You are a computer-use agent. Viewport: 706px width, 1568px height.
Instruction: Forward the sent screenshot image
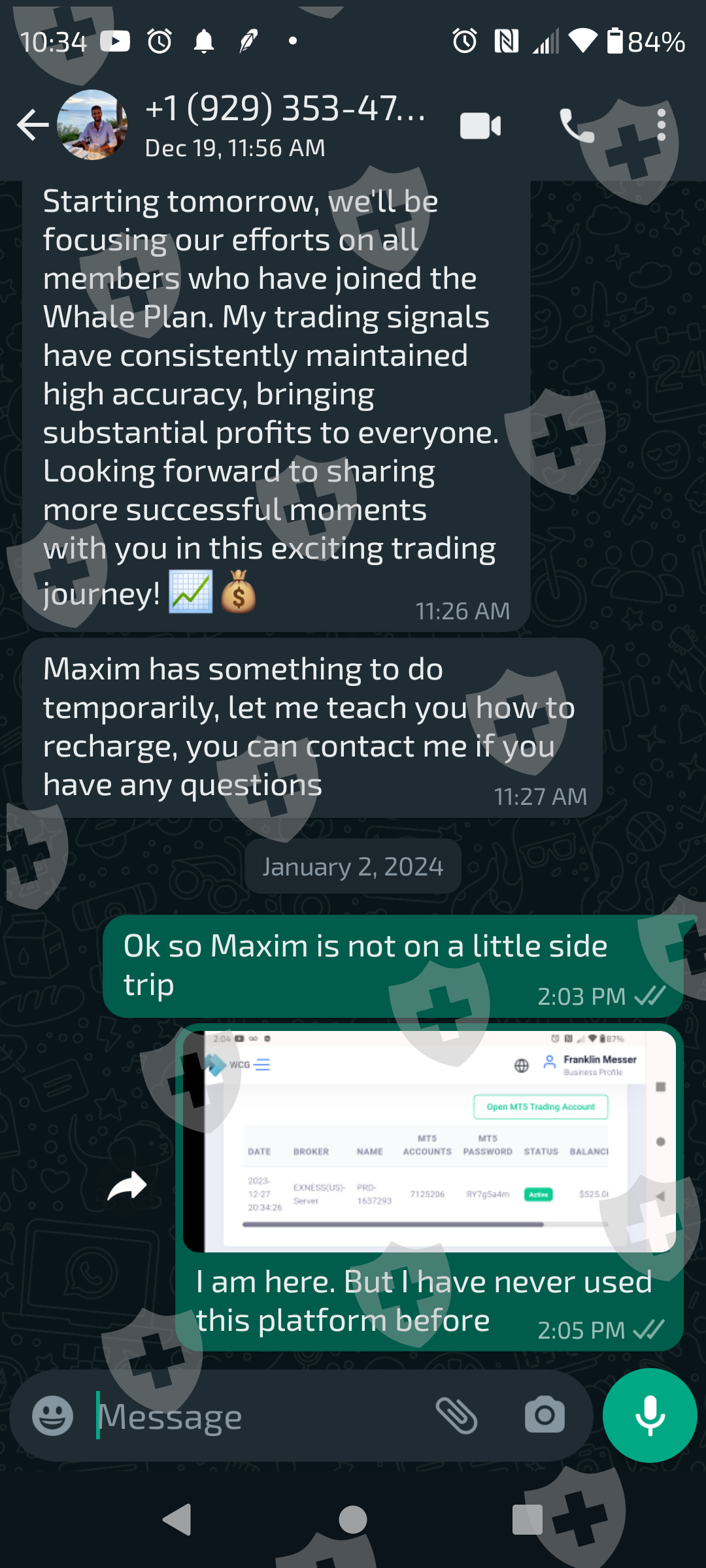click(x=127, y=1186)
